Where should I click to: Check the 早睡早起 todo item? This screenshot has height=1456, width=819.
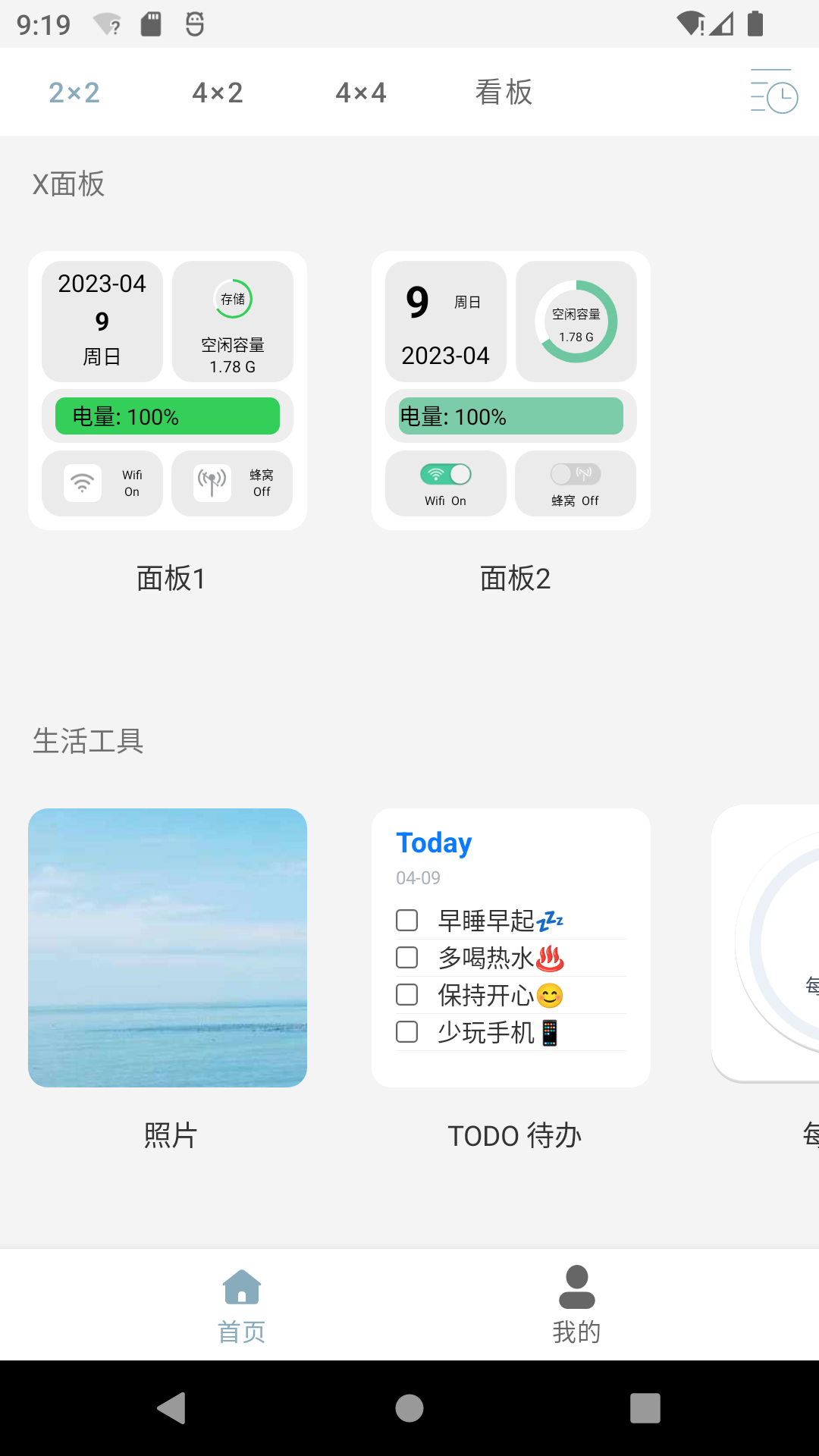pyautogui.click(x=406, y=920)
